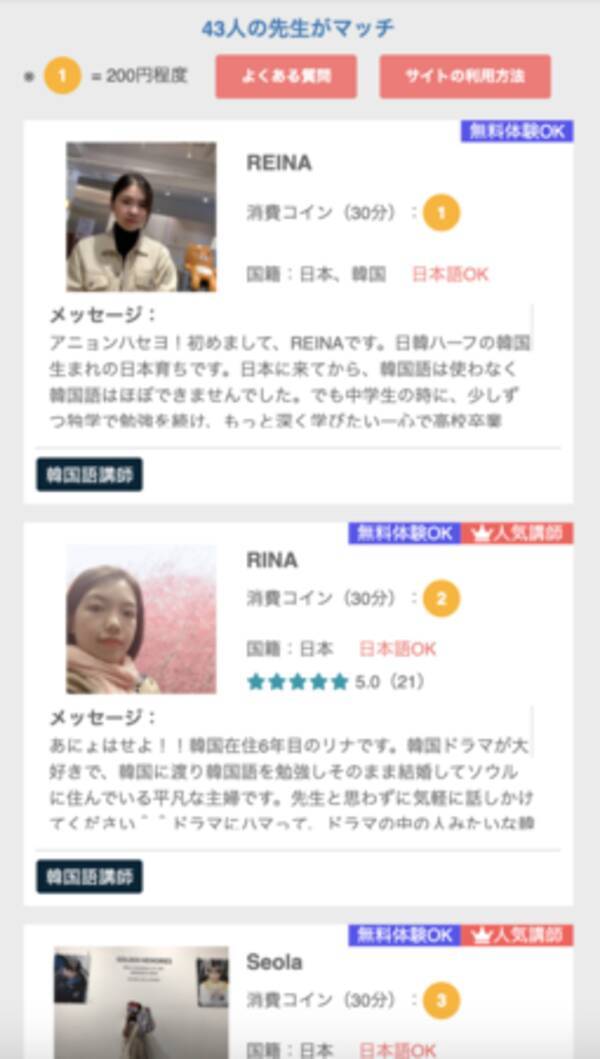Open the よくある質問 FAQ button
Screen dimensions: 600x1059
[x=286, y=76]
